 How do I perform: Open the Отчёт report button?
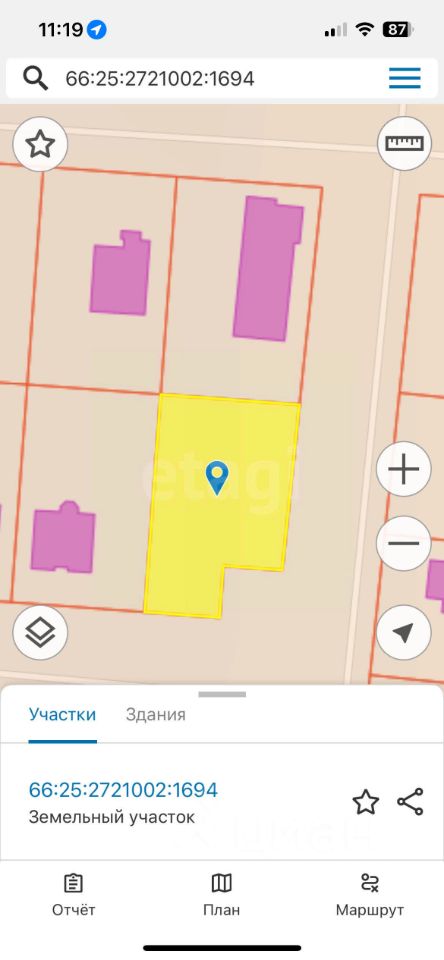73,894
